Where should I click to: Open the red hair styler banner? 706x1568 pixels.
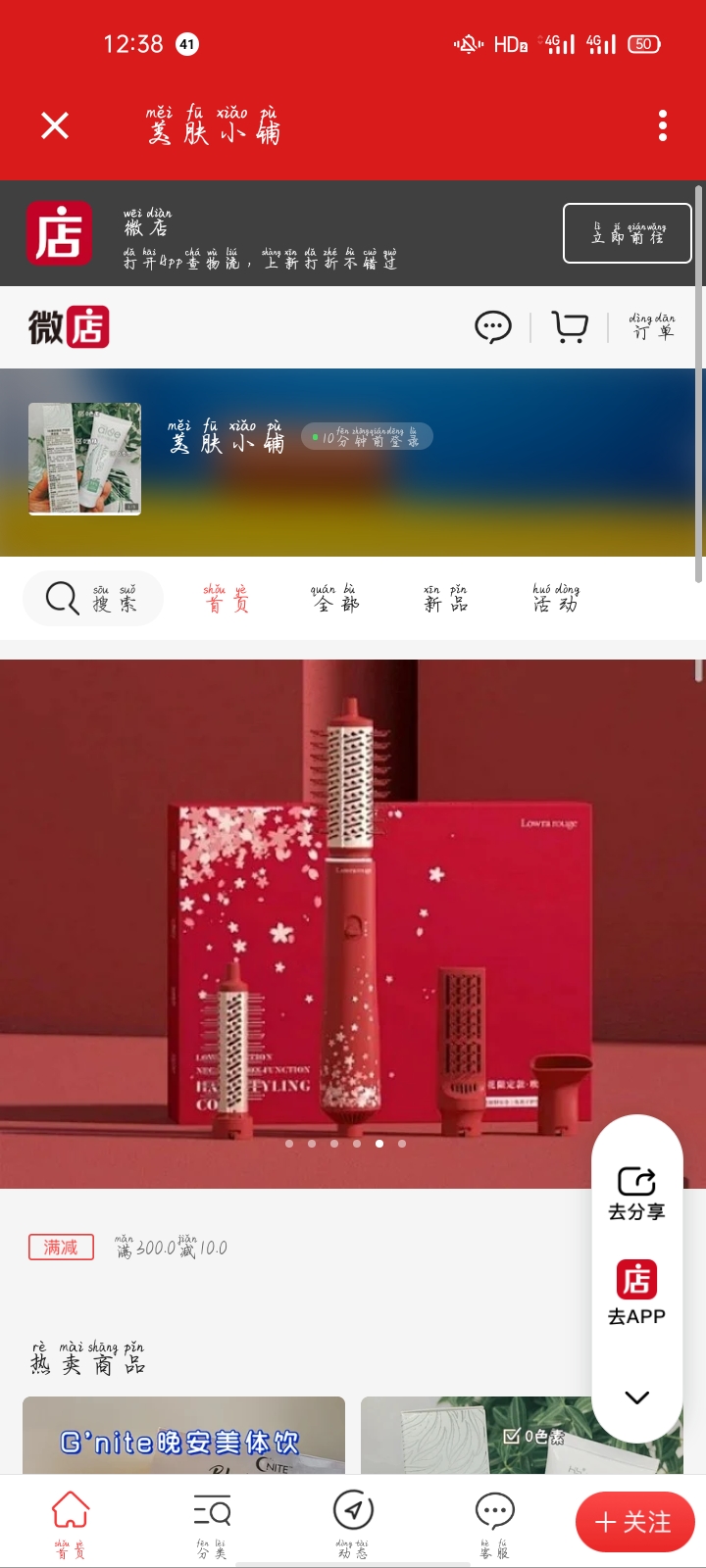tap(294, 921)
